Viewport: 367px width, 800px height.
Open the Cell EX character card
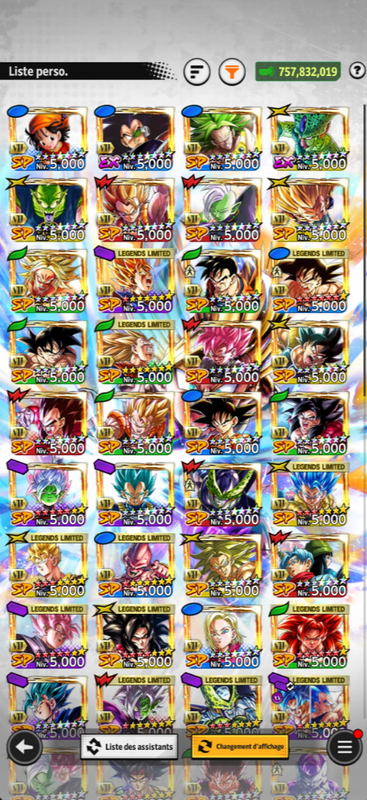[x=310, y=138]
